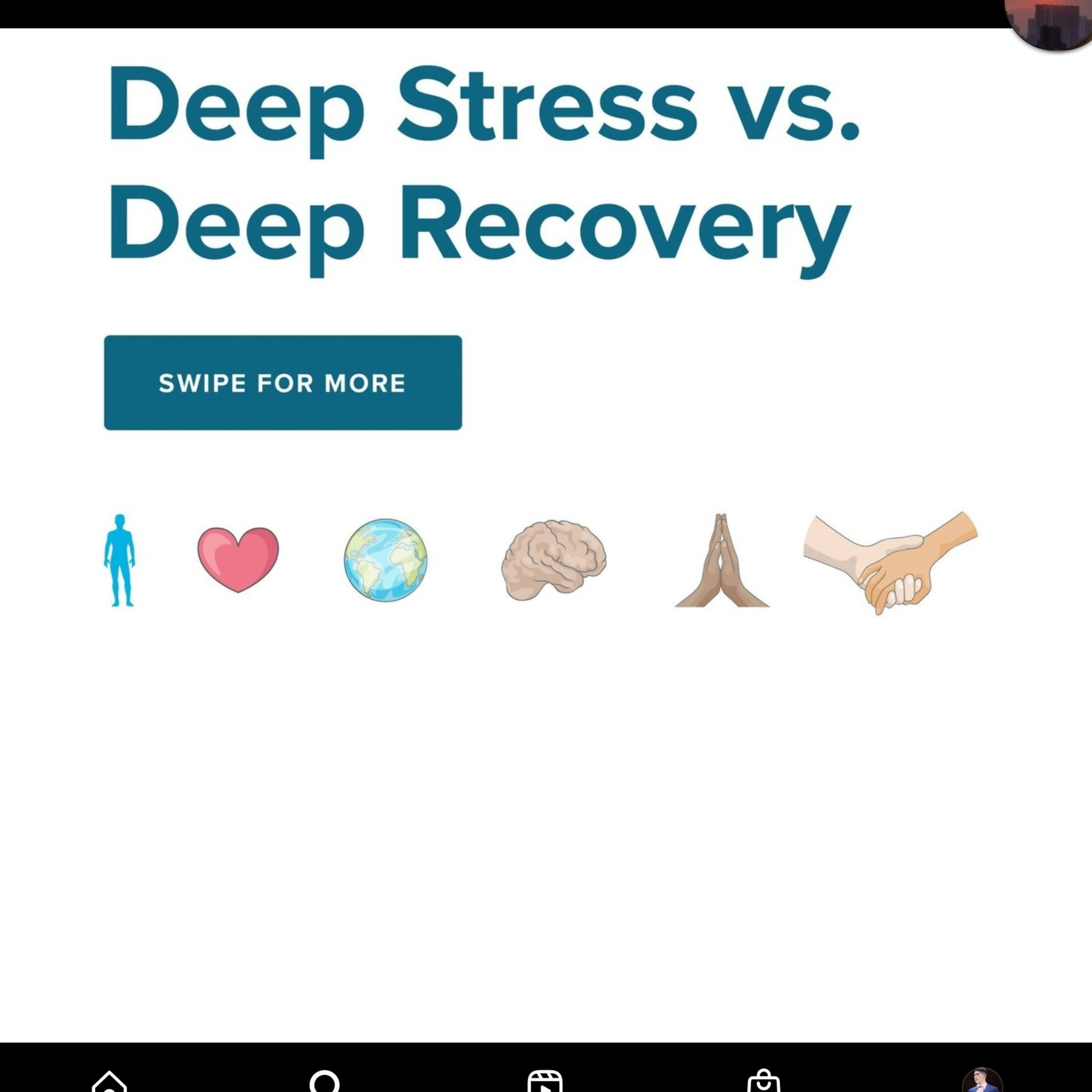1092x1092 pixels.
Task: Switch to the Reels tab
Action: (x=544, y=1081)
